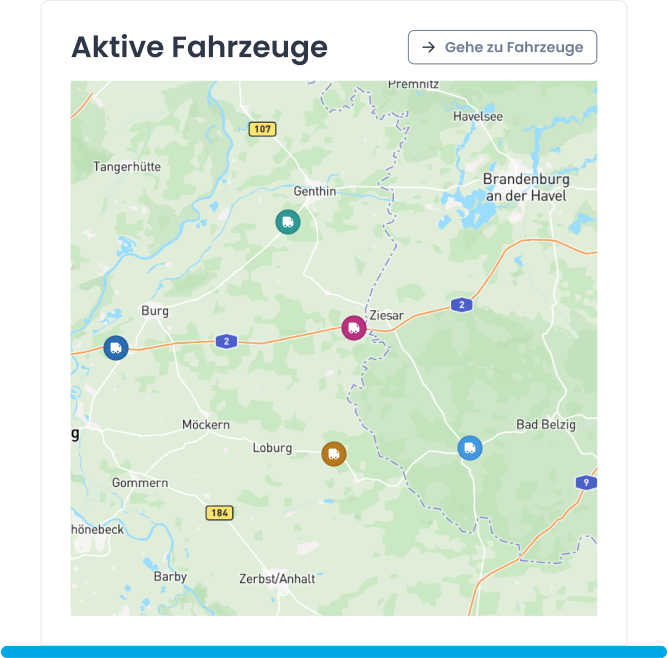Open the light blue truck marker near Bad Belzig
Image resolution: width=668 pixels, height=658 pixels.
pos(470,448)
